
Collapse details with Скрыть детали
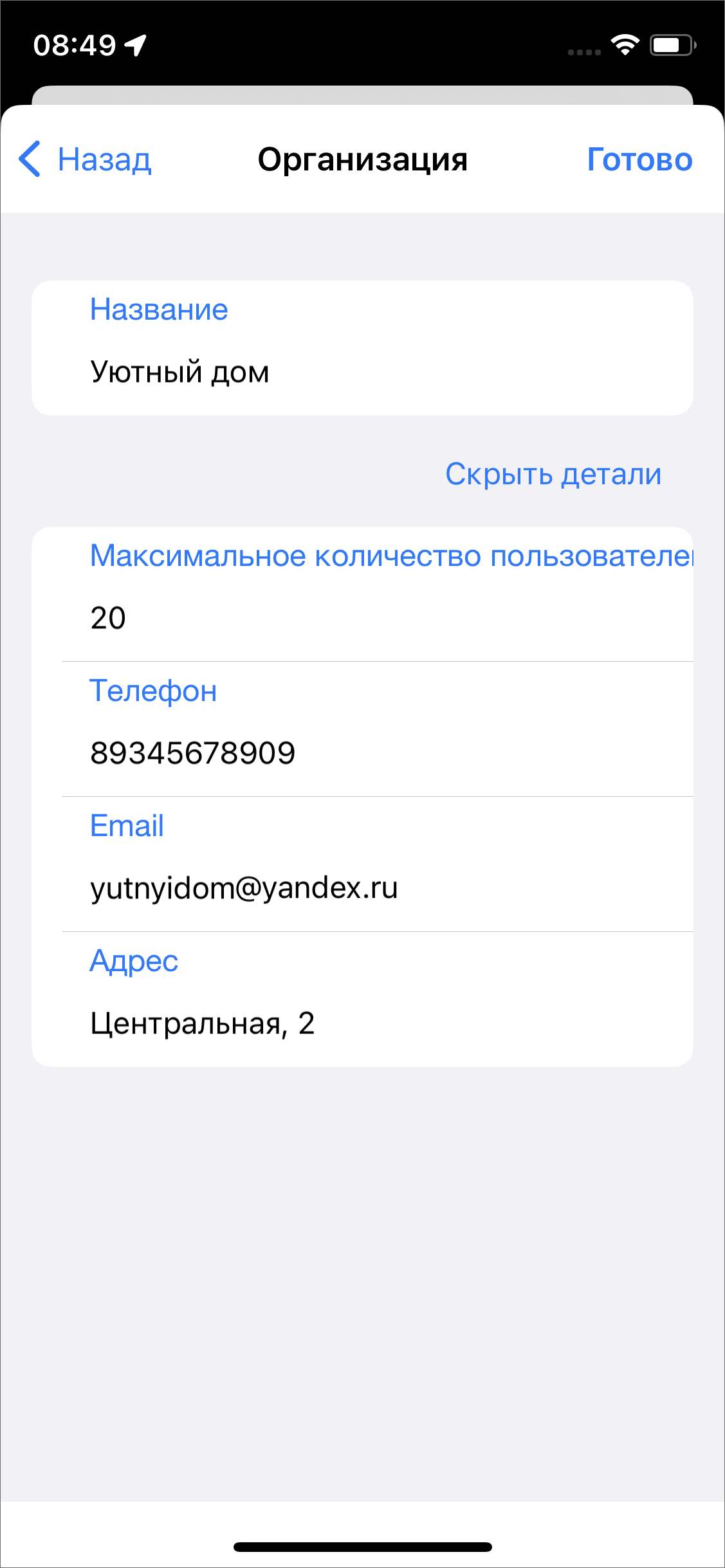pos(553,475)
